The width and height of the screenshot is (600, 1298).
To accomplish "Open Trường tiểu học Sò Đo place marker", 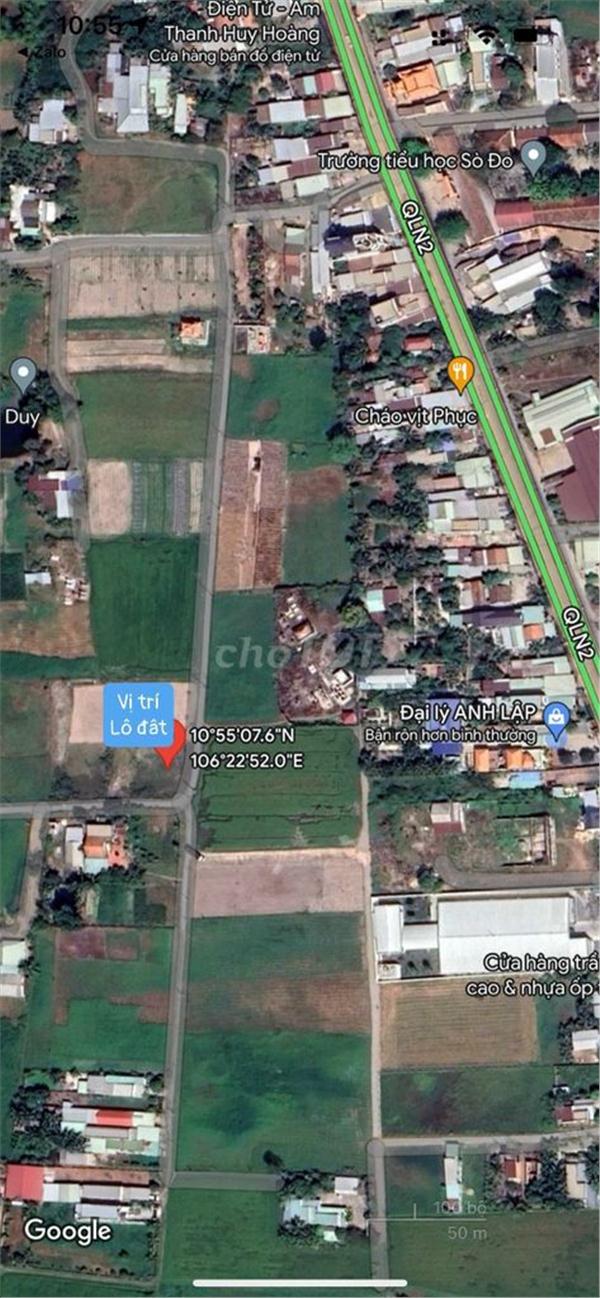I will coord(535,156).
